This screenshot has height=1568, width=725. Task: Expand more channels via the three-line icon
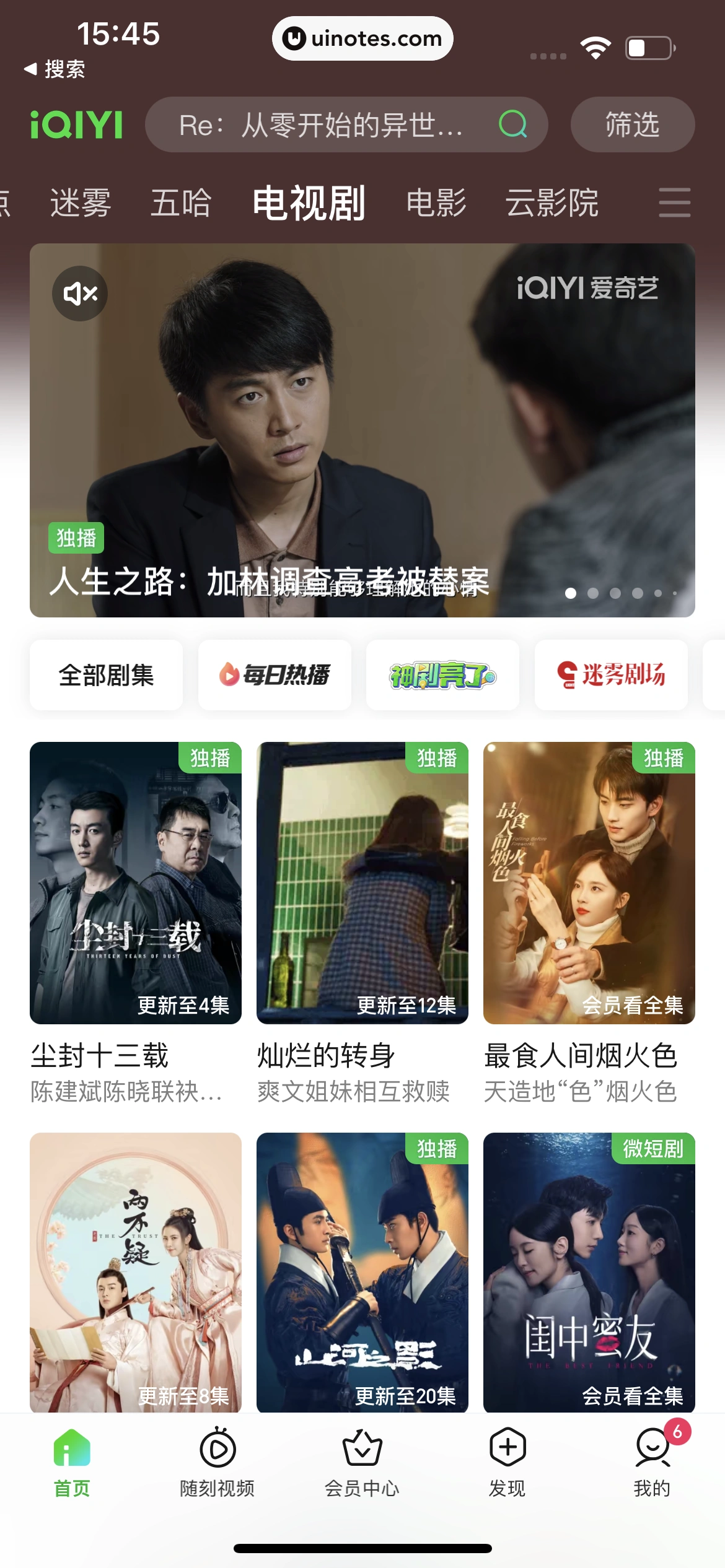tap(675, 203)
